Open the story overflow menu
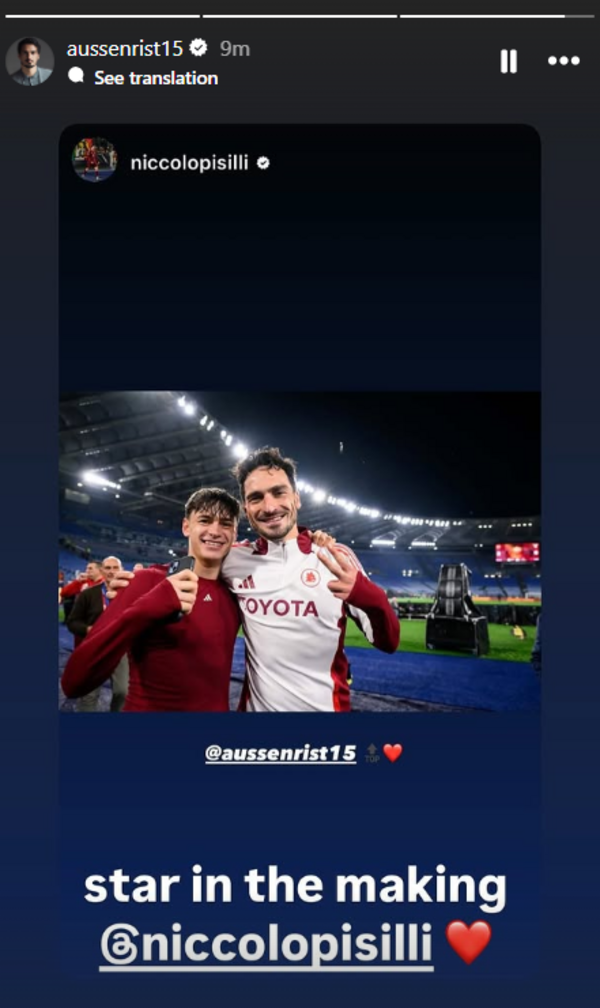The height and width of the screenshot is (1008, 600). tap(563, 62)
